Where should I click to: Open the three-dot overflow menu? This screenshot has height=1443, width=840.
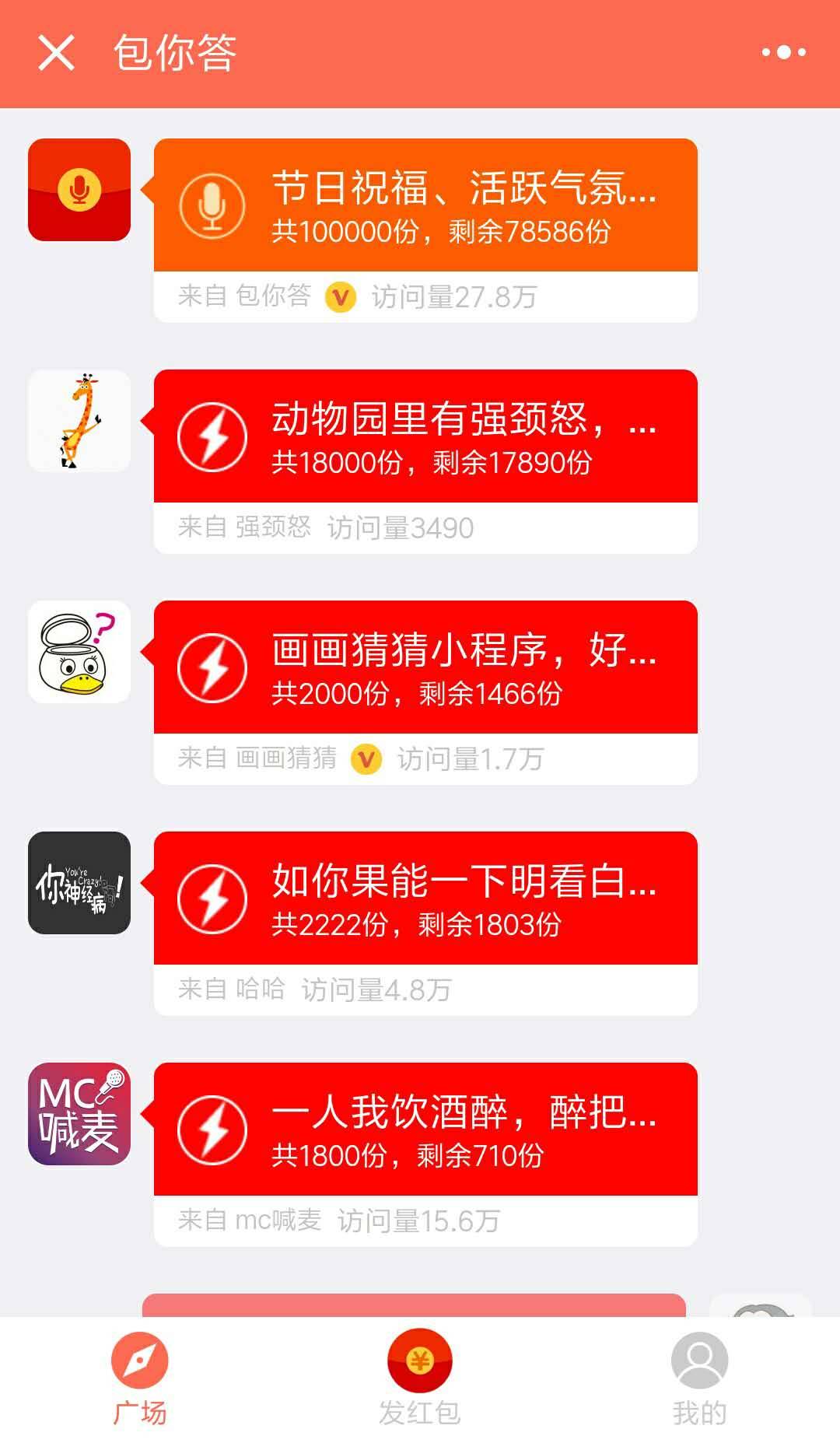(x=783, y=53)
